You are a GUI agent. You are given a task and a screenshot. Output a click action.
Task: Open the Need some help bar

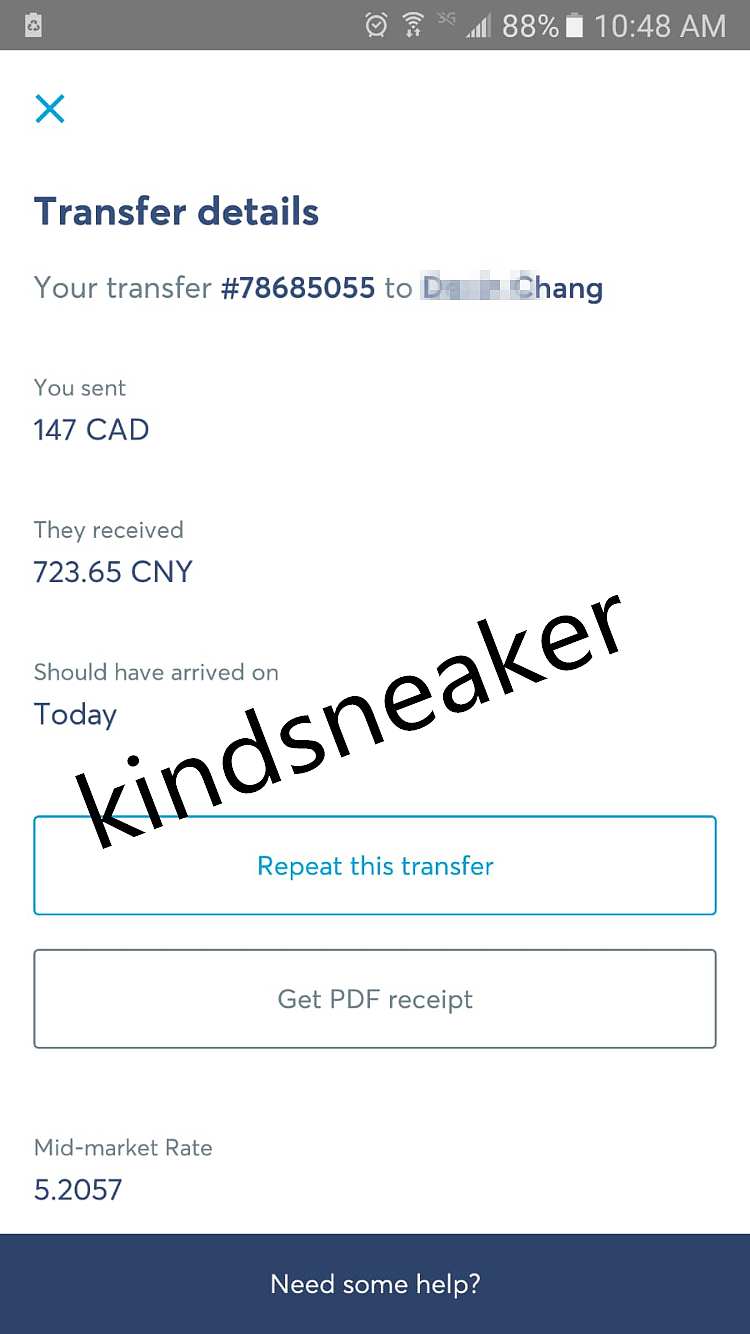point(375,1284)
